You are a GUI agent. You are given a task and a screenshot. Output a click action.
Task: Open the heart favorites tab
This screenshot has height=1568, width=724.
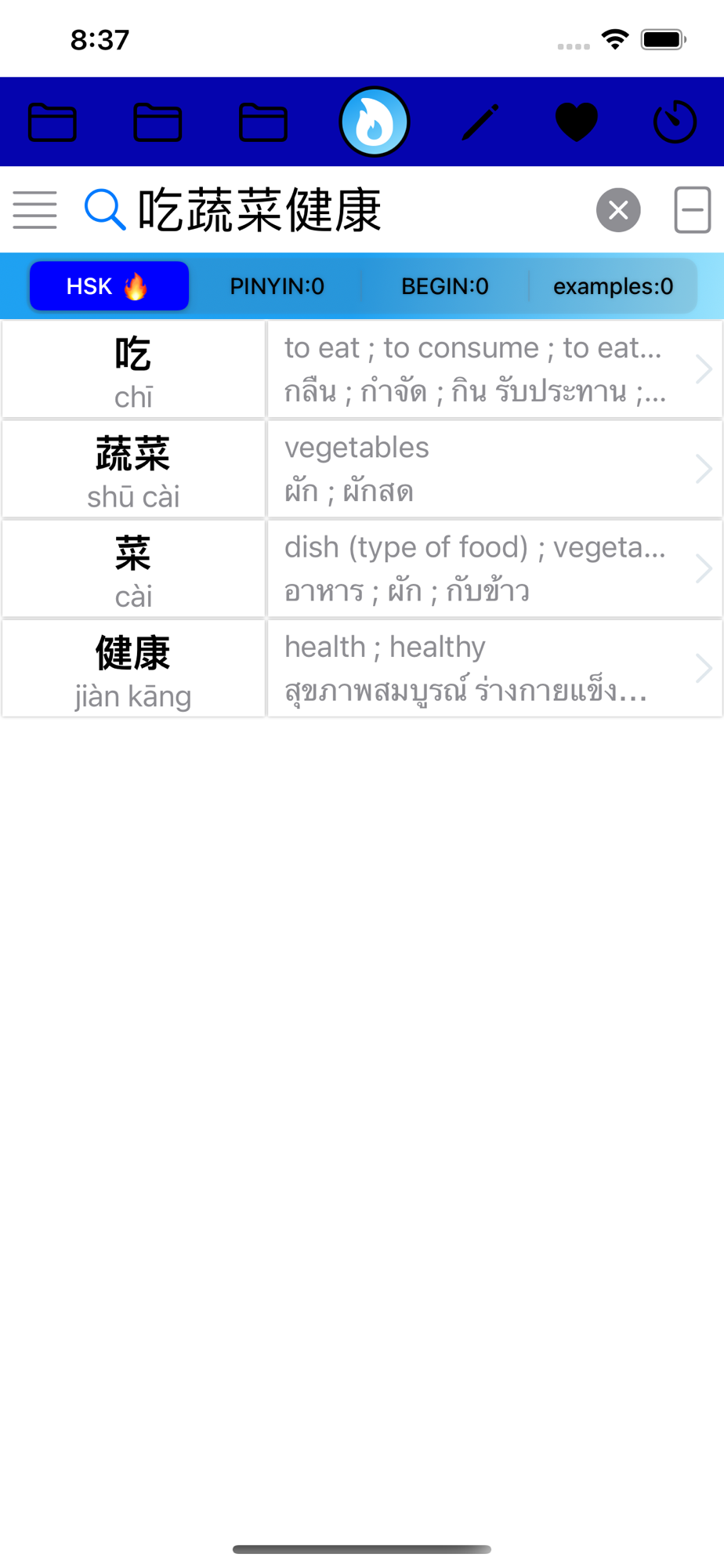pos(577,122)
